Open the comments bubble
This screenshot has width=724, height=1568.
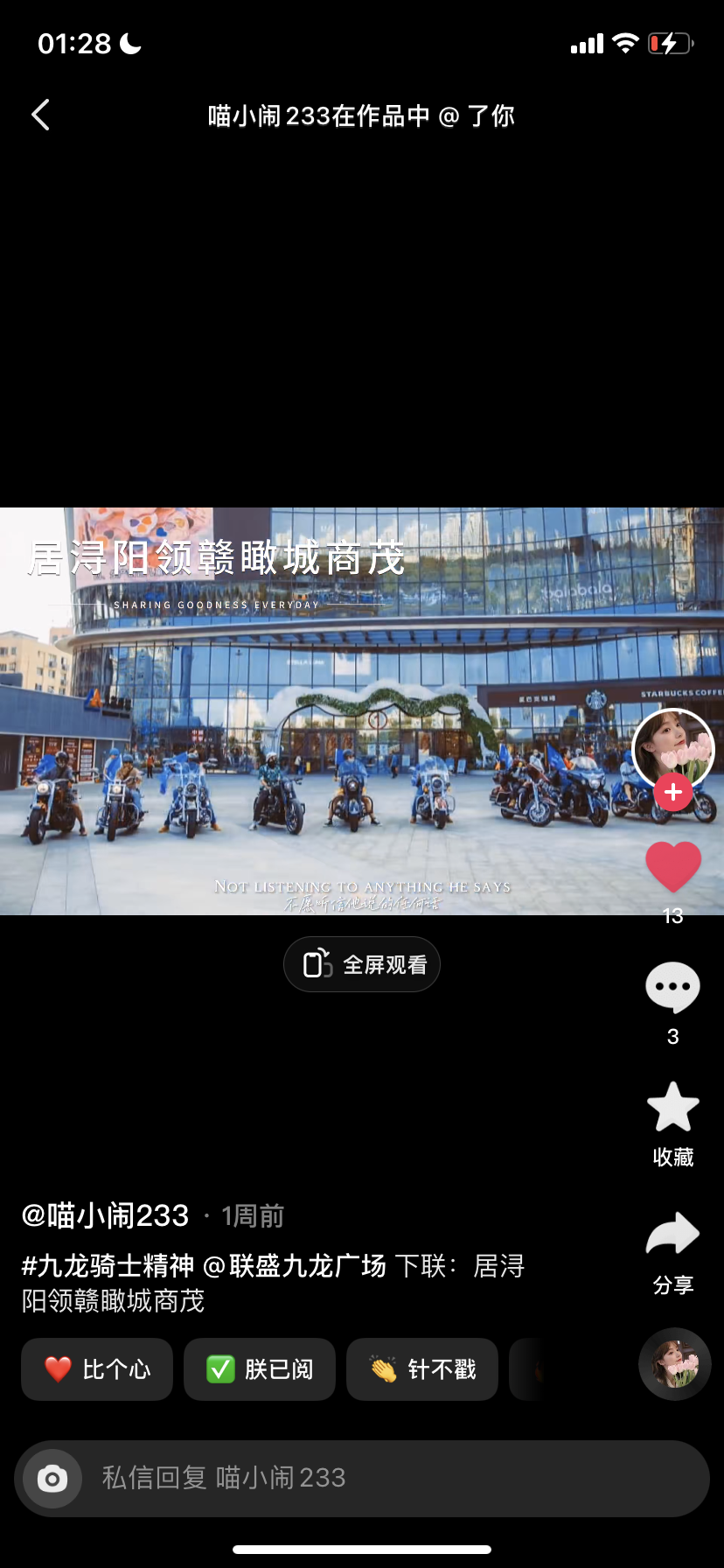pyautogui.click(x=673, y=987)
